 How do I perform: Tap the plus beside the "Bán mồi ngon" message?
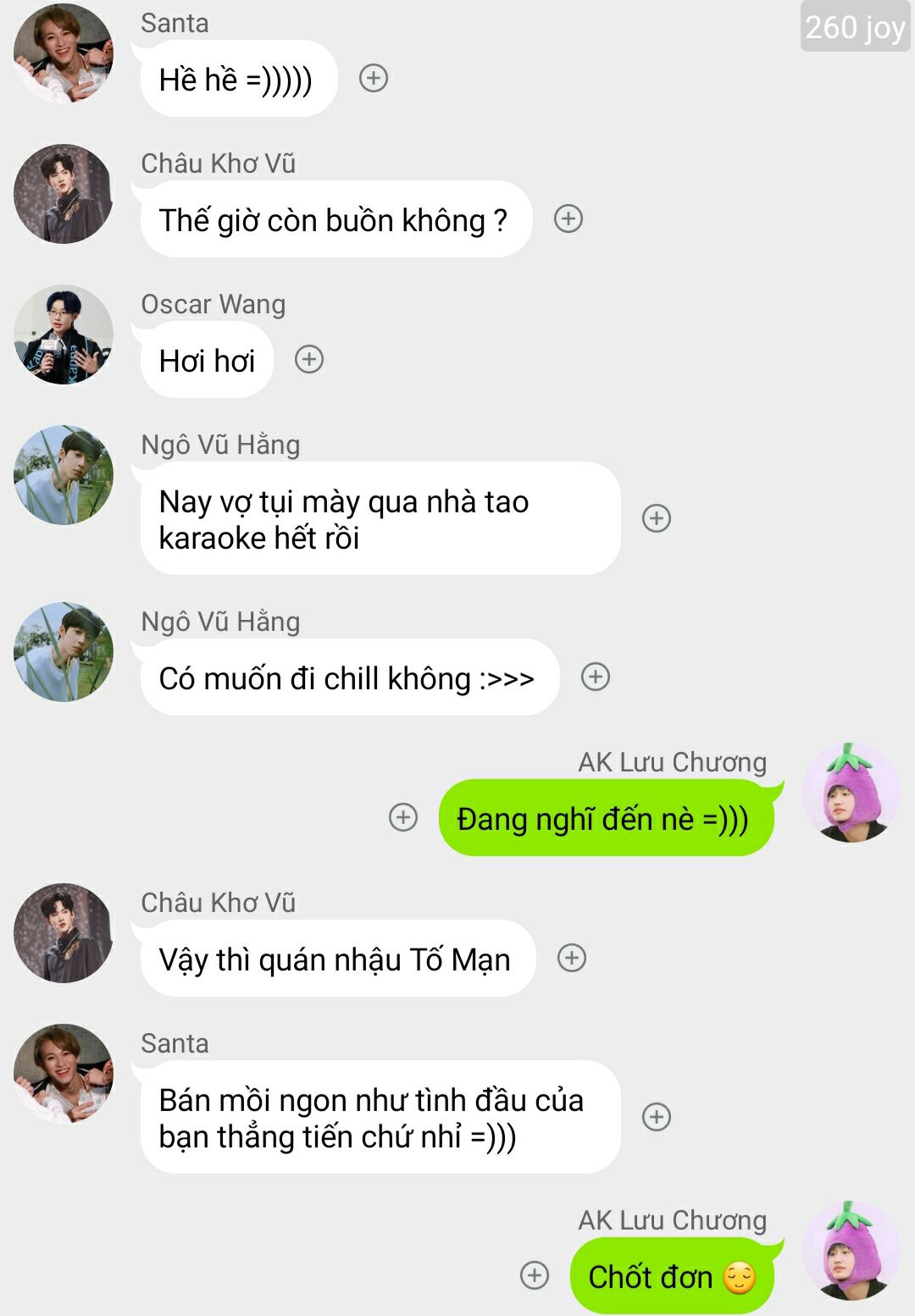pyautogui.click(x=657, y=1117)
